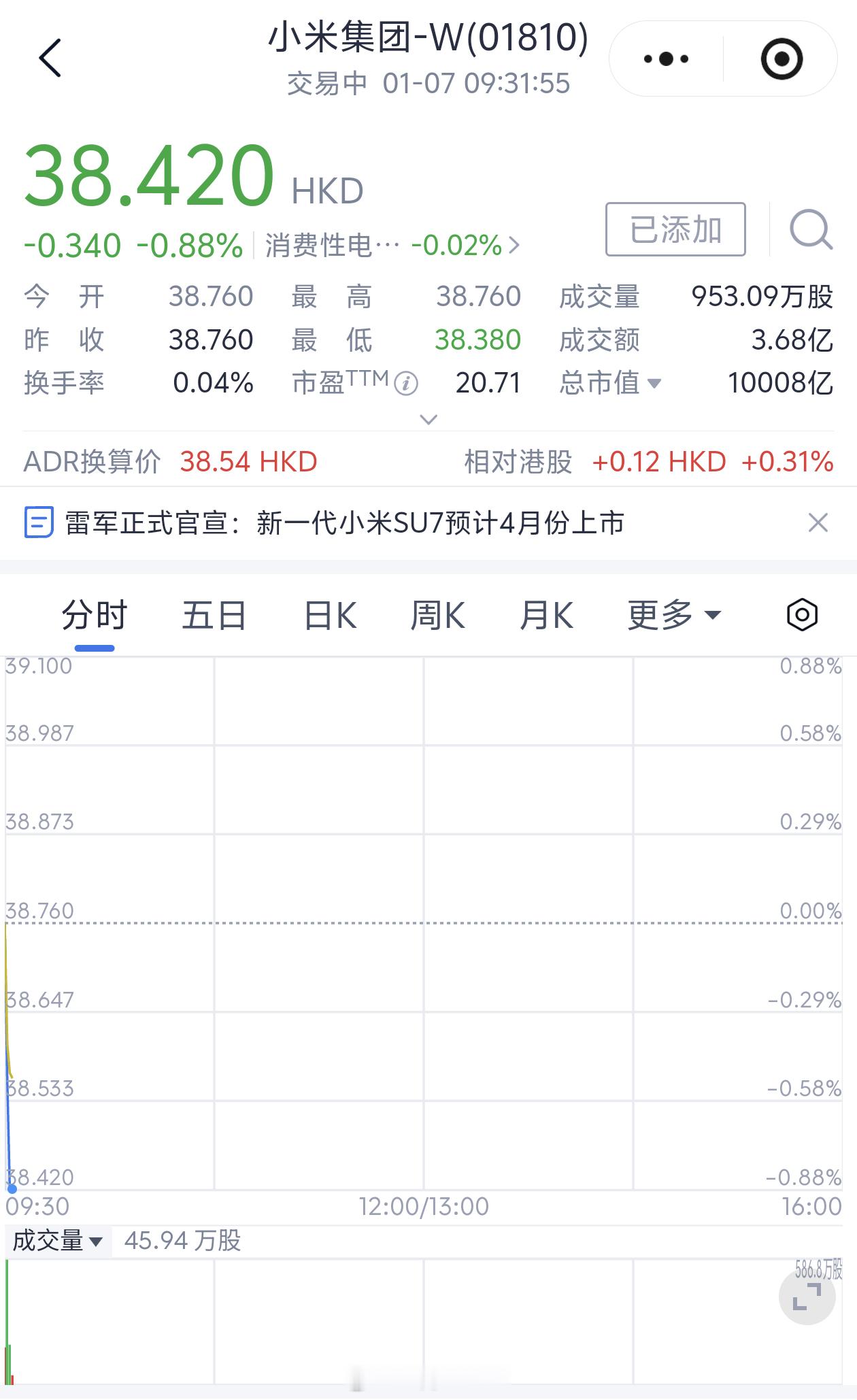Switch to the 五日 tab
Image resolution: width=857 pixels, height=1400 pixels.
pyautogui.click(x=212, y=613)
